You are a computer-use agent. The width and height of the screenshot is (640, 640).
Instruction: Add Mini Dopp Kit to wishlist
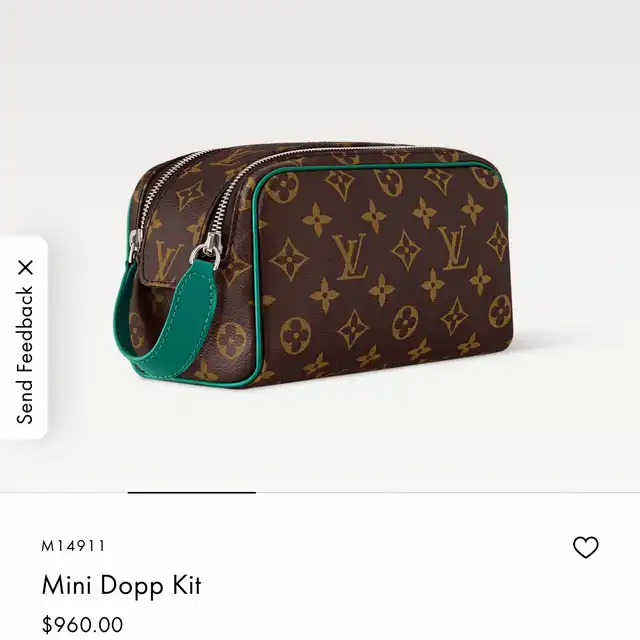pos(585,547)
